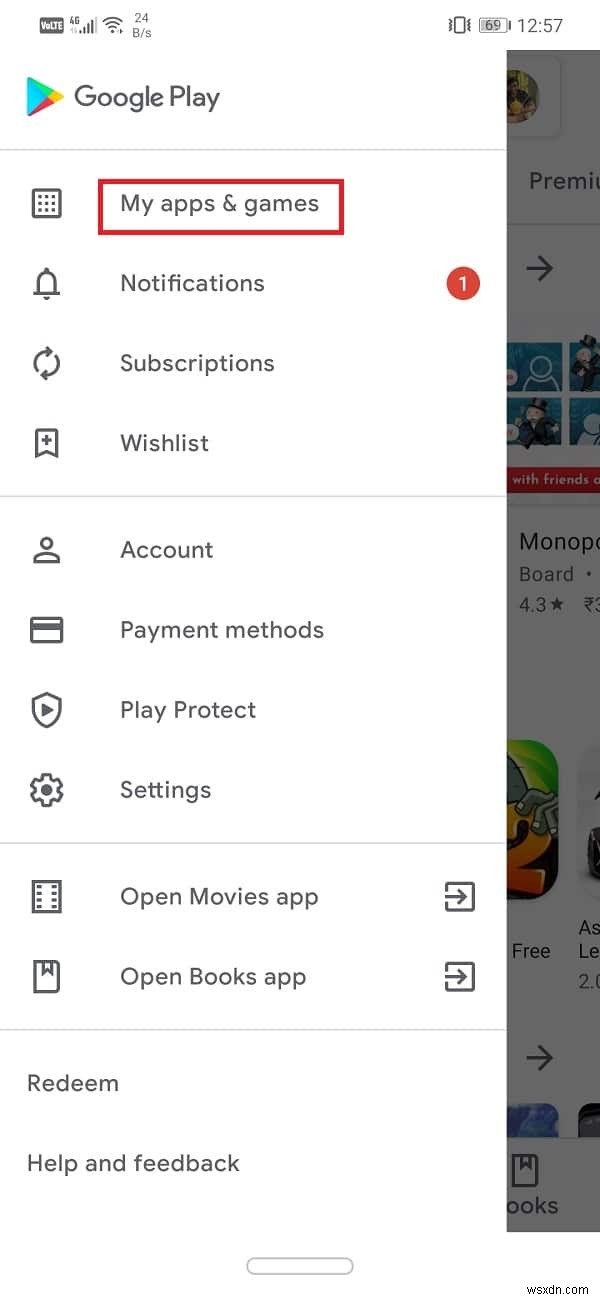
Task: Open Play Protect
Action: (x=188, y=710)
